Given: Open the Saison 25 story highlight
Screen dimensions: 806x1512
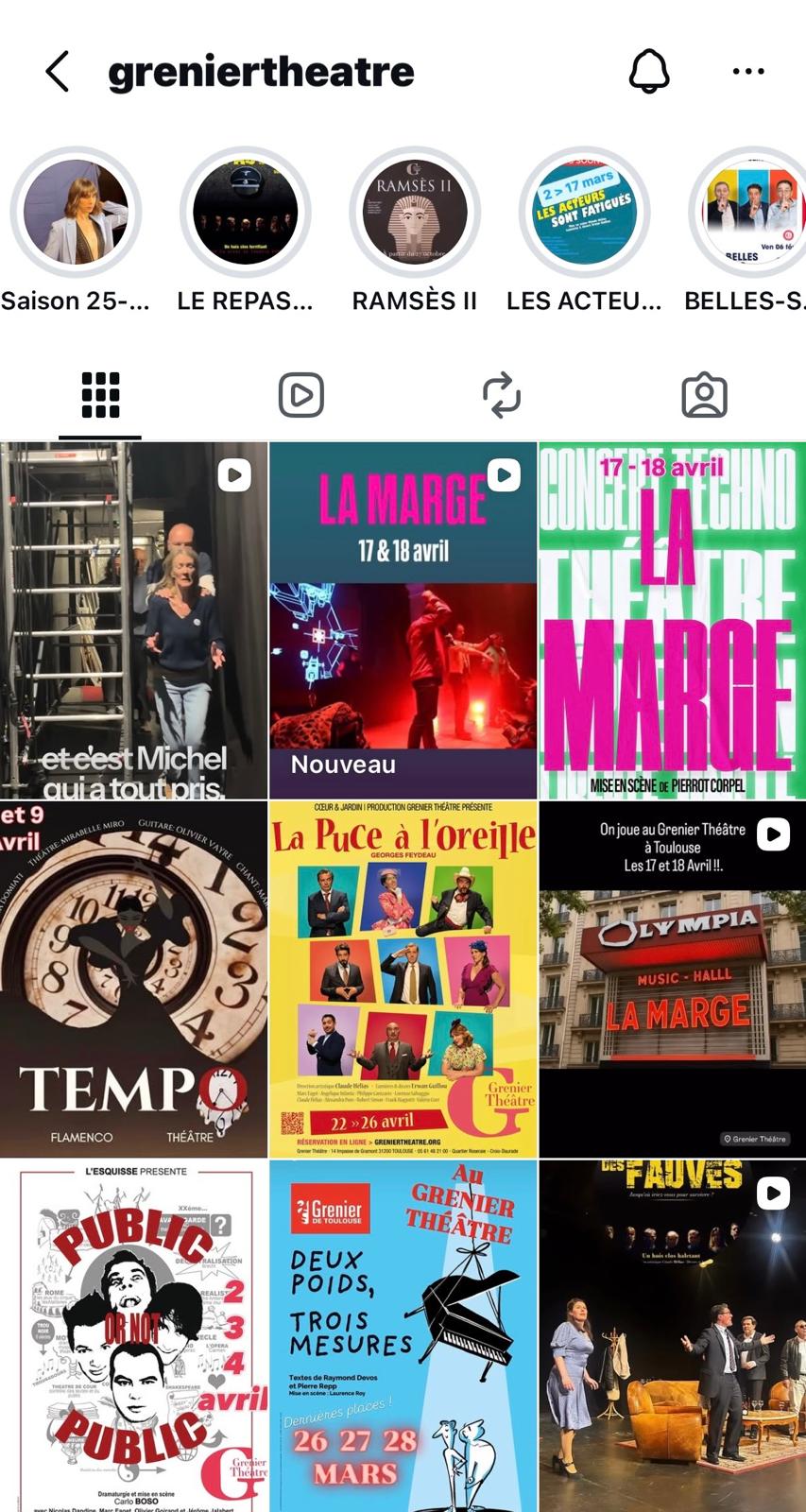Looking at the screenshot, I should tap(76, 213).
